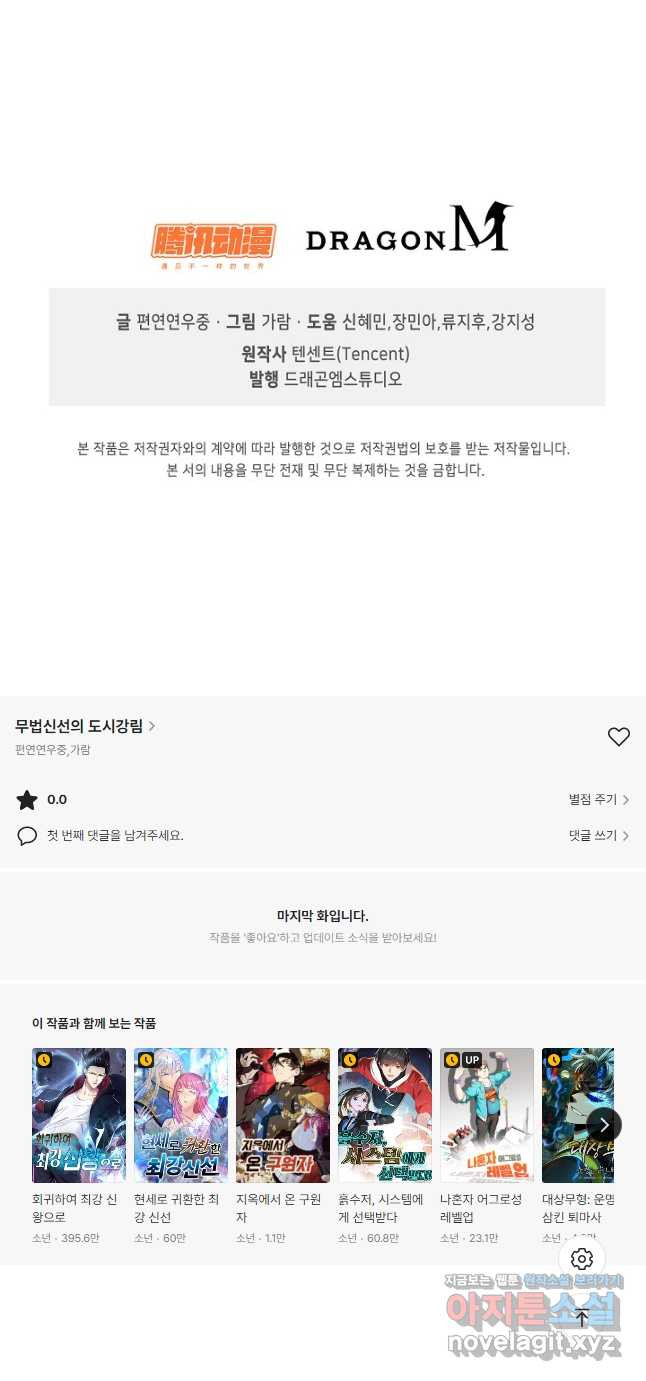Show next recommended titles with arrow

tap(604, 1125)
